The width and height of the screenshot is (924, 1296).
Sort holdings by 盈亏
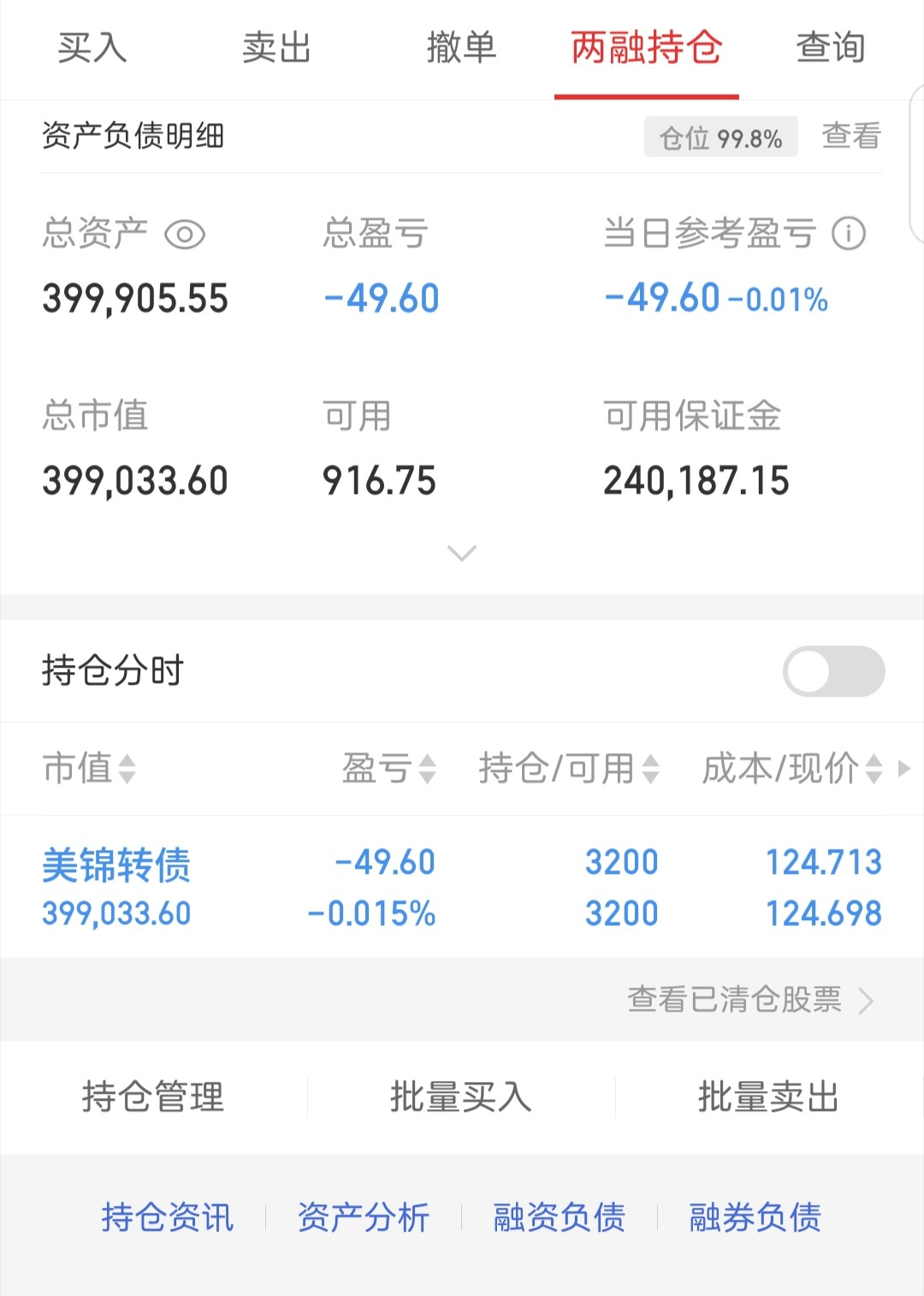[x=389, y=768]
